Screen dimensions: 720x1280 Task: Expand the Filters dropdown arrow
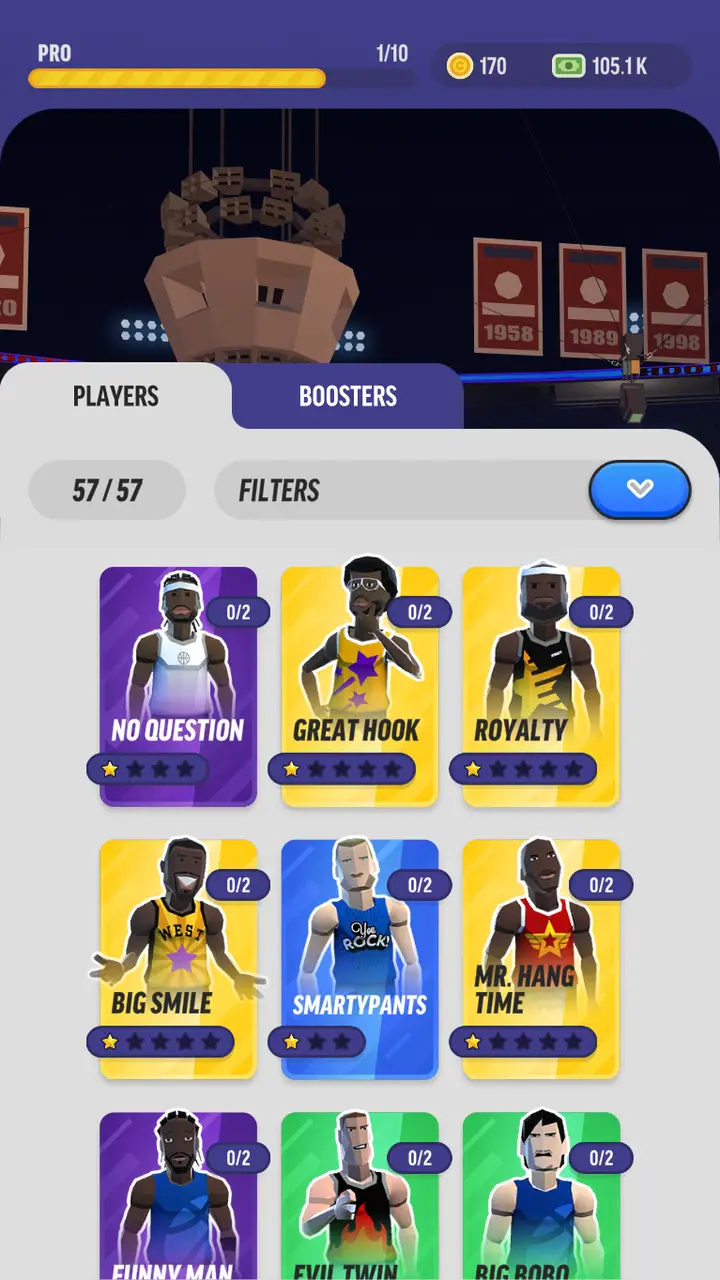tap(639, 489)
